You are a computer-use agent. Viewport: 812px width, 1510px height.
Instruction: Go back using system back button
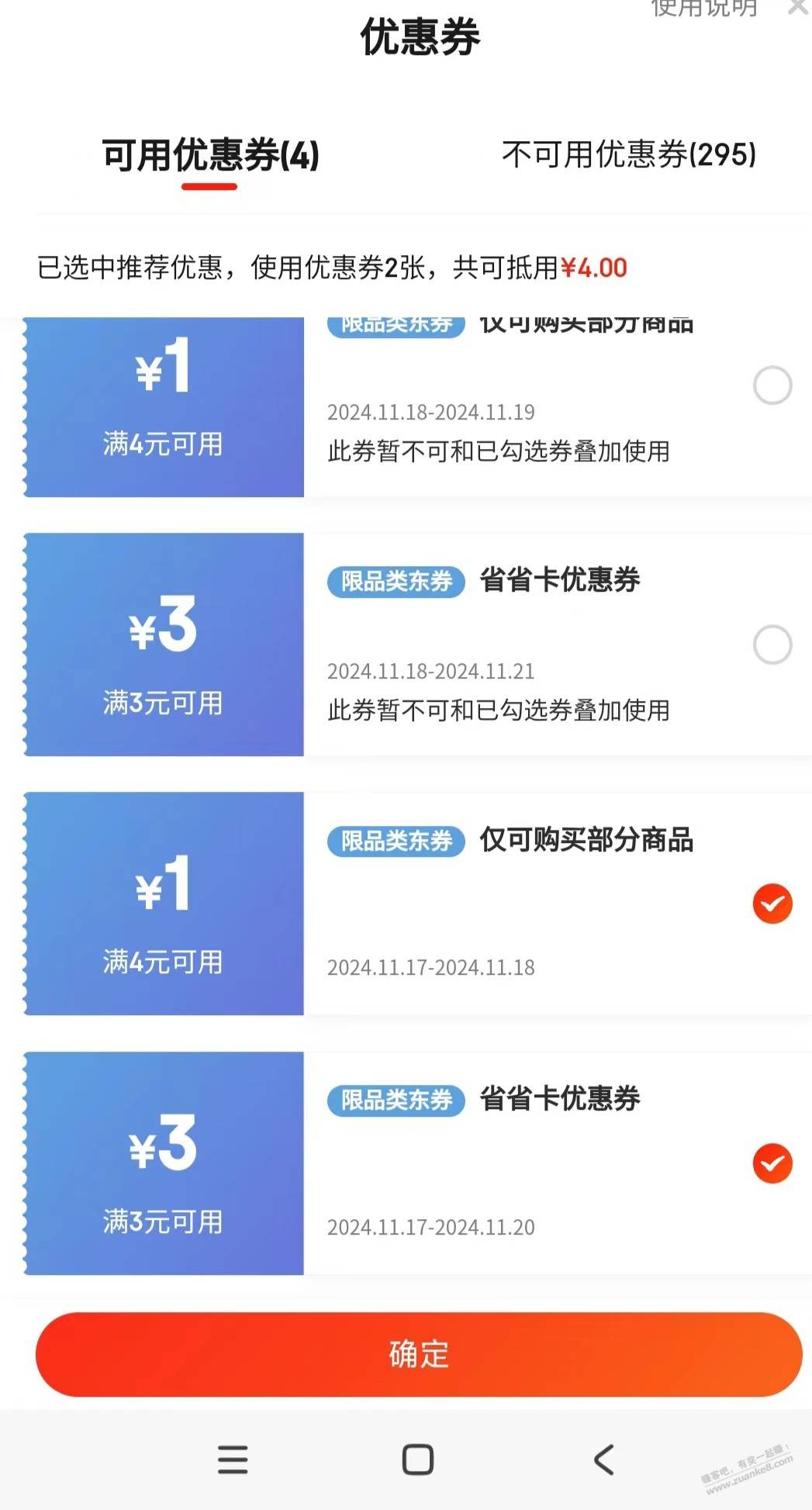(x=604, y=1460)
